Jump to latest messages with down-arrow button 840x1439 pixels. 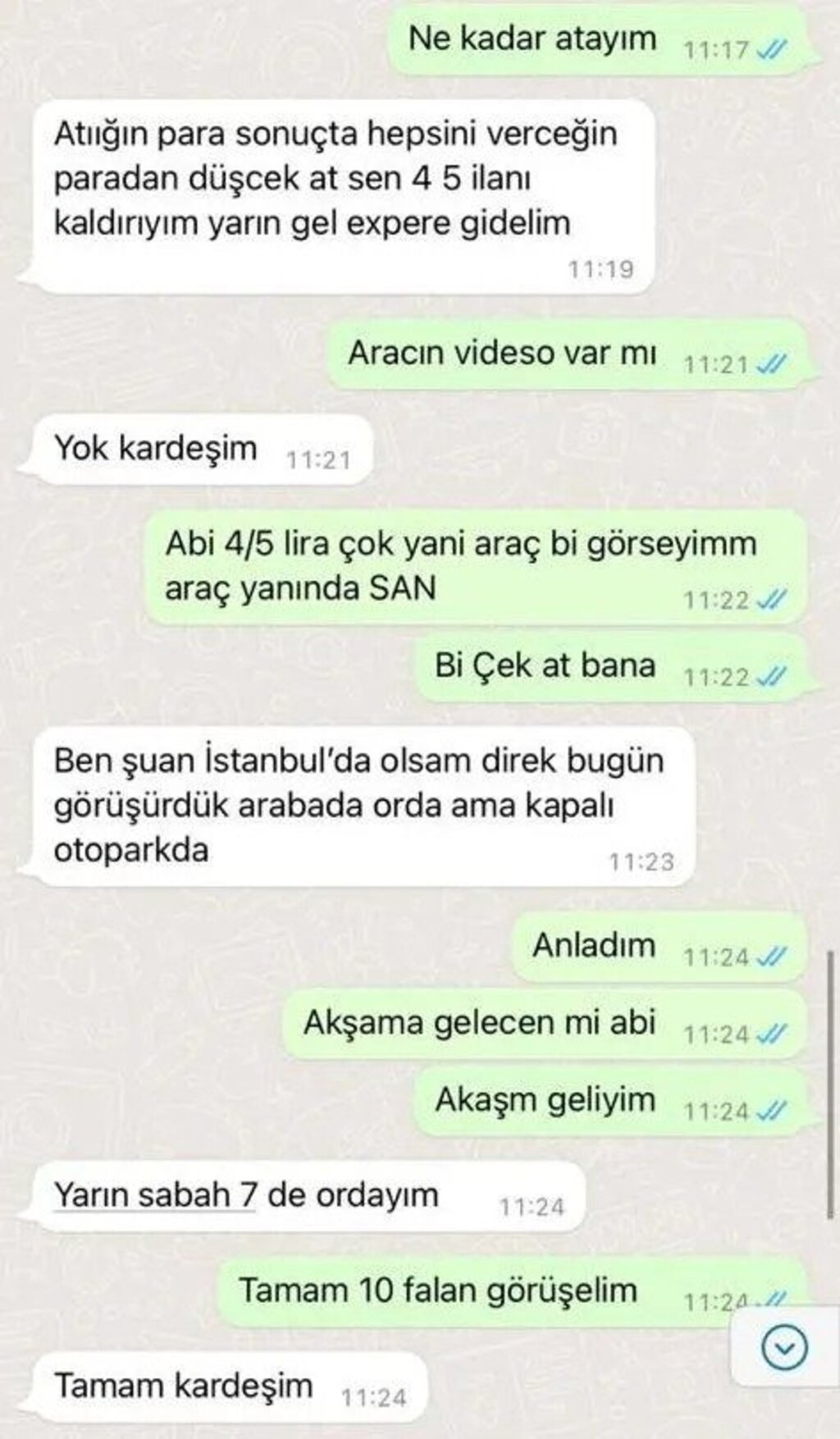784,1346
